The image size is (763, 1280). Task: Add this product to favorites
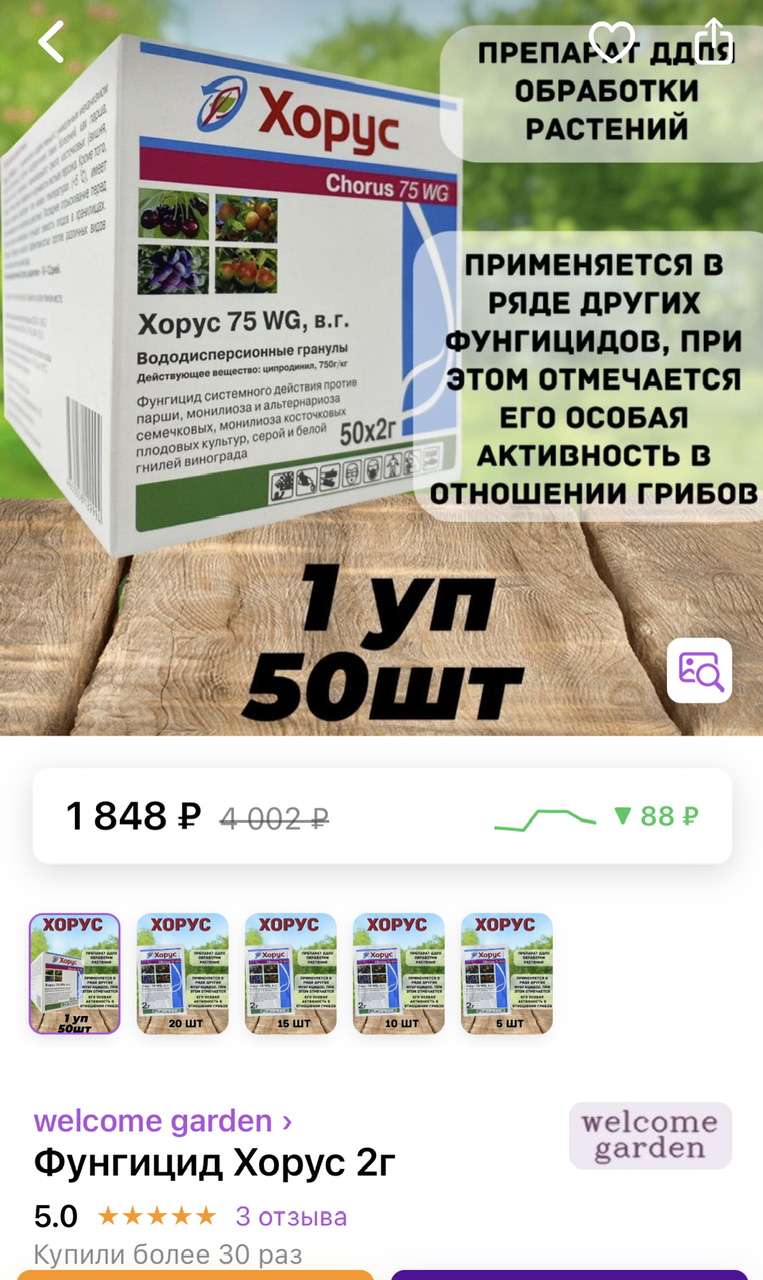click(612, 42)
